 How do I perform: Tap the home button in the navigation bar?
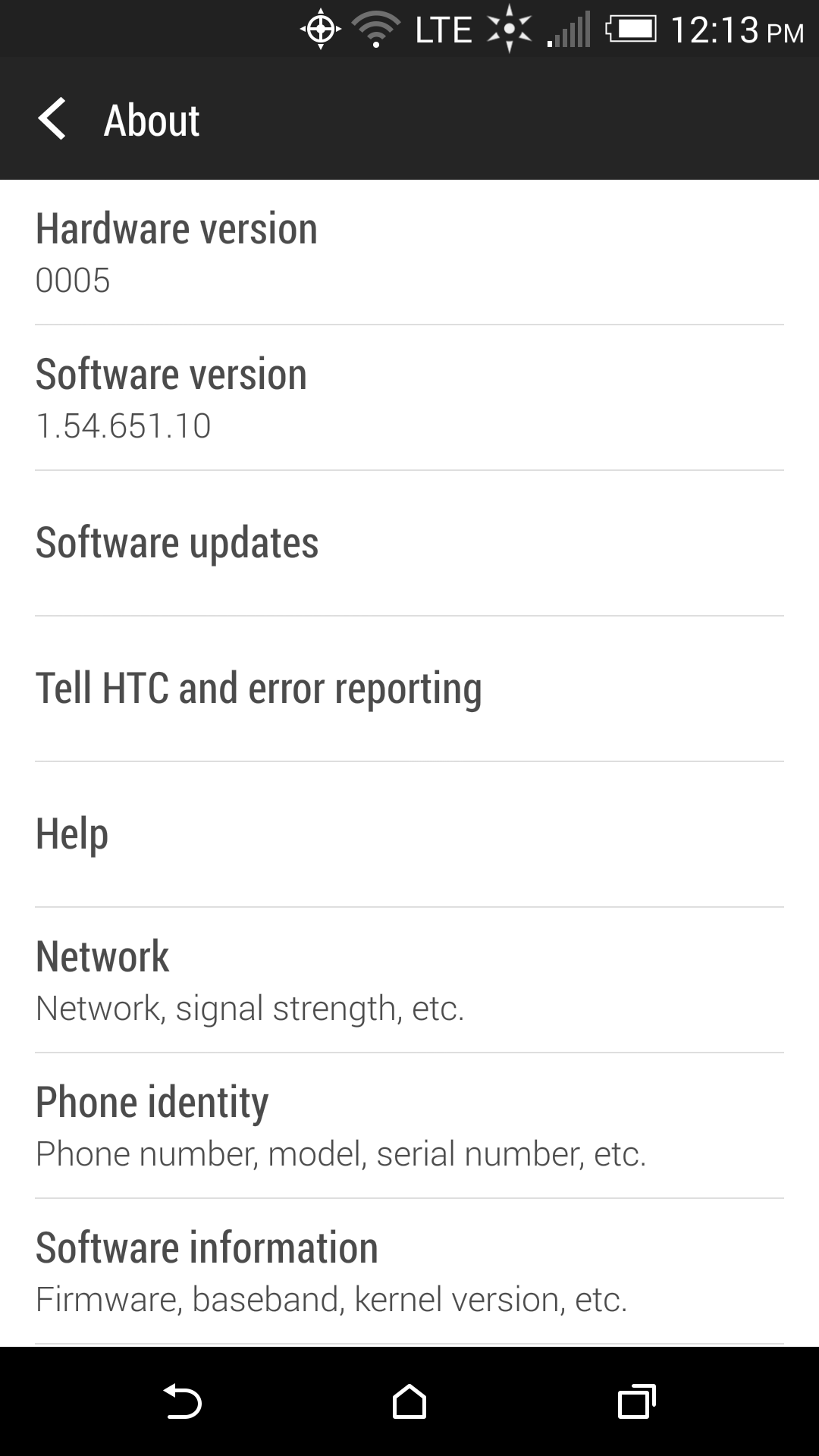click(409, 1401)
